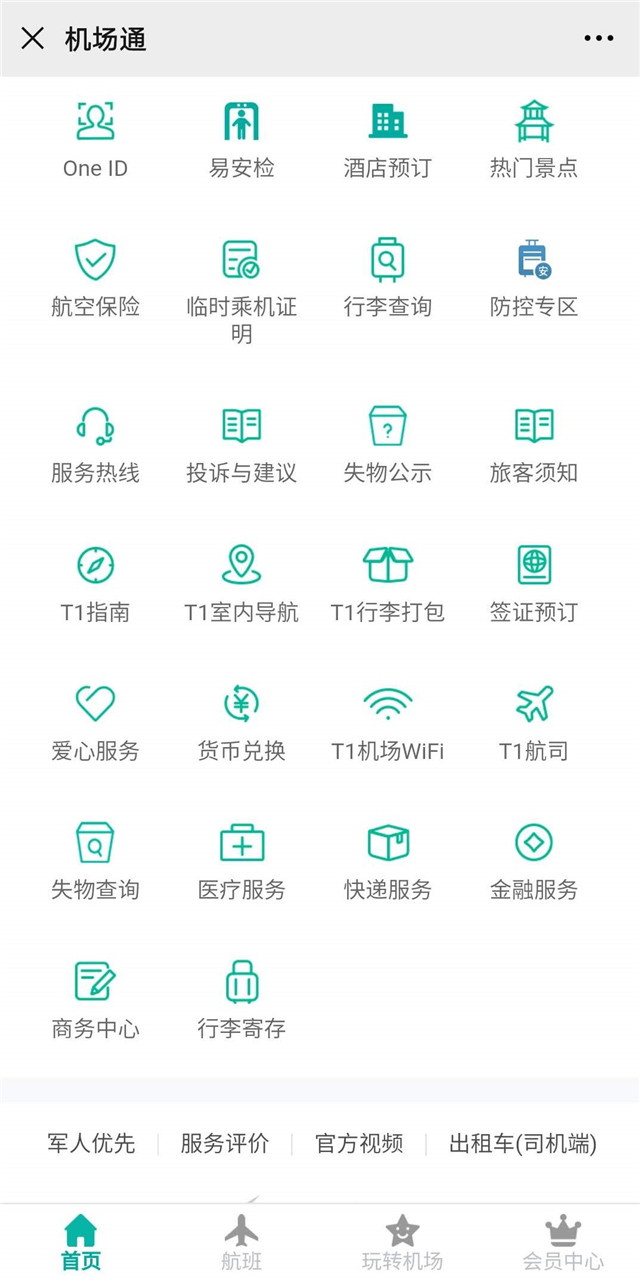Open 行李寄存 luggage storage
This screenshot has width=640, height=1287.
[241, 1001]
